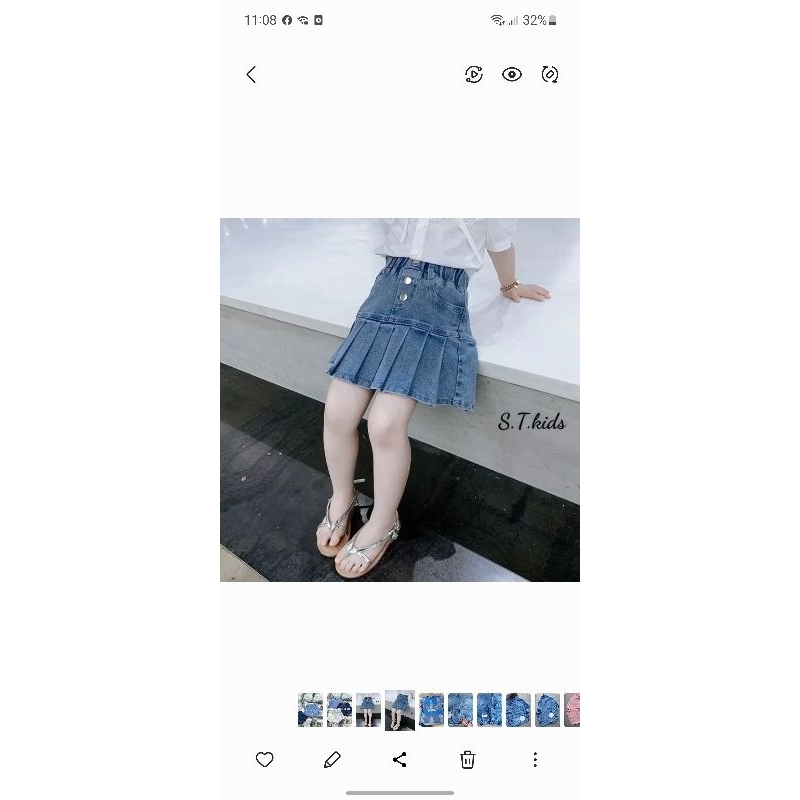Screen dimensions: 800x800
Task: Rotate the screen with the rotation icon
Action: [x=549, y=74]
